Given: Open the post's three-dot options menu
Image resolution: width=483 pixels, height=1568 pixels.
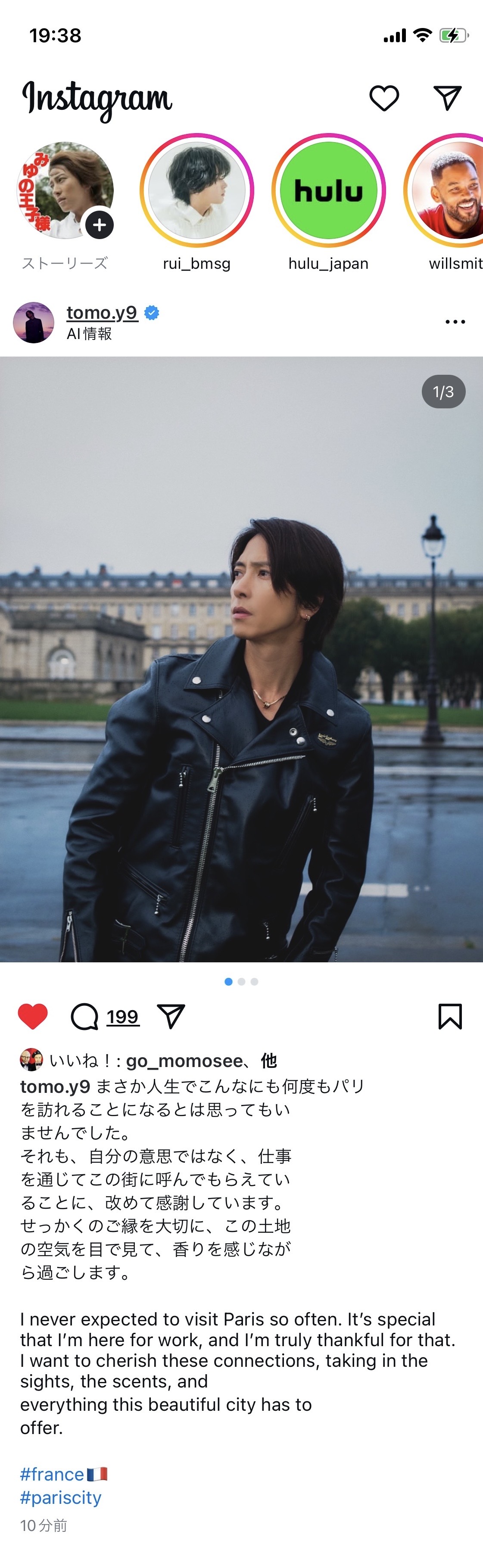Looking at the screenshot, I should 455,321.
